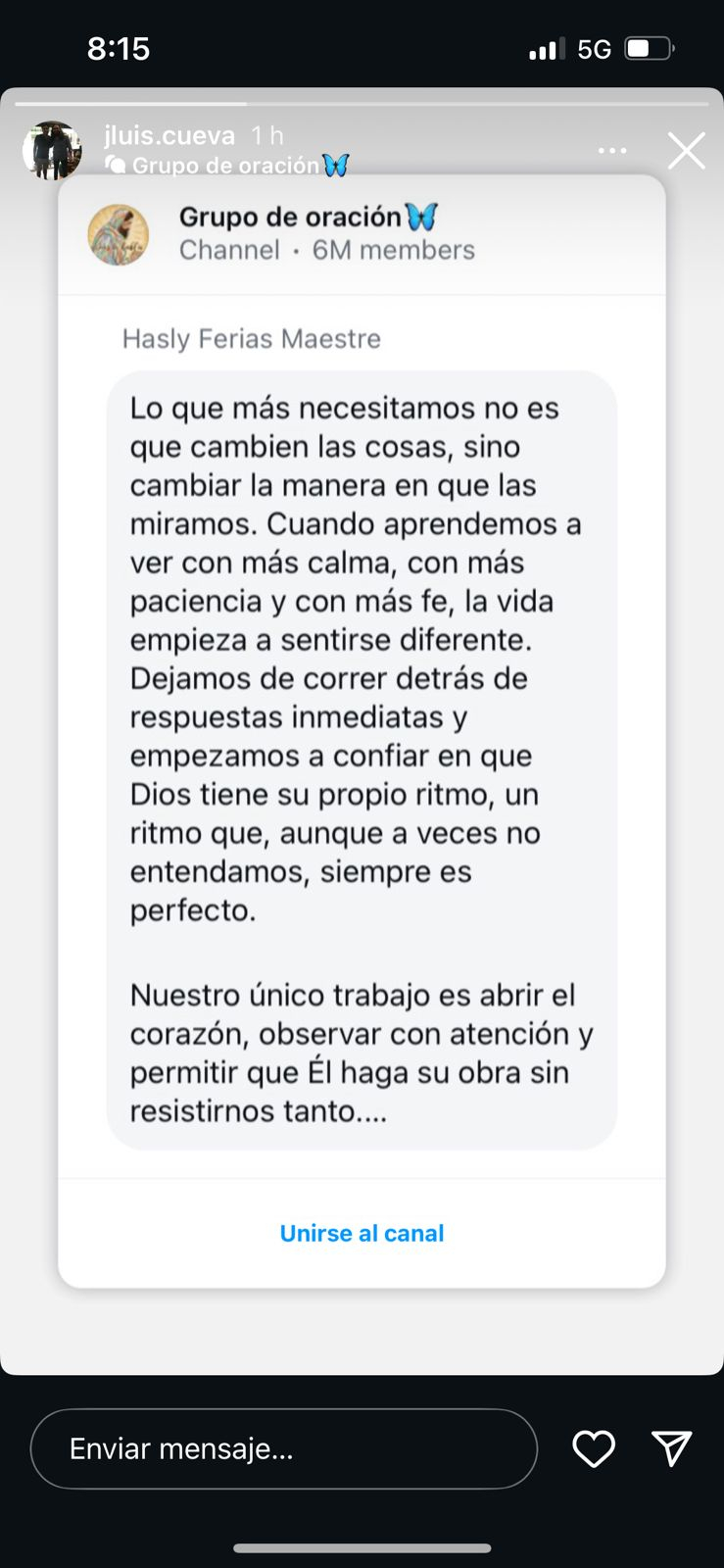The image size is (724, 1568).
Task: Open the story options menu
Action: tap(612, 151)
